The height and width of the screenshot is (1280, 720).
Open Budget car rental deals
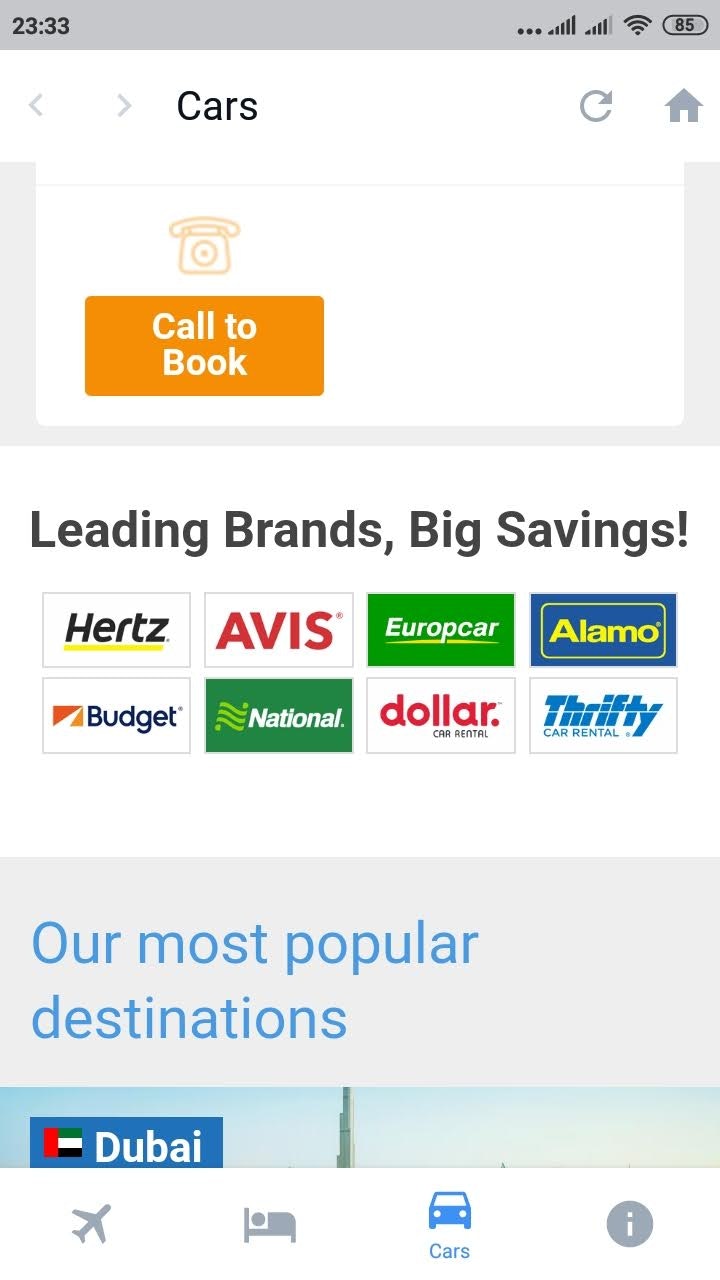116,716
